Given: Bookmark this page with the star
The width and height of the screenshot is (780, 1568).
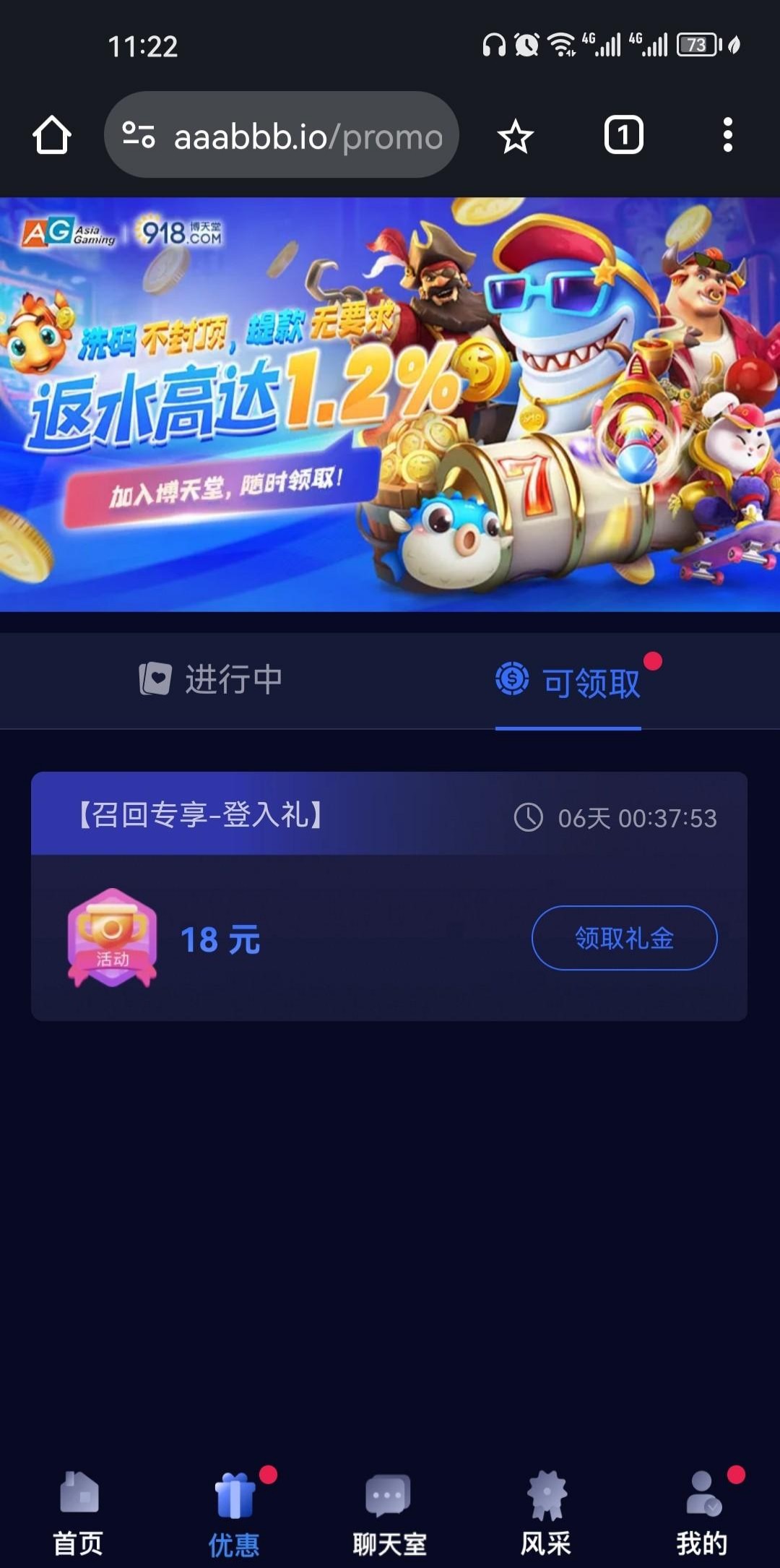Looking at the screenshot, I should click(x=516, y=136).
